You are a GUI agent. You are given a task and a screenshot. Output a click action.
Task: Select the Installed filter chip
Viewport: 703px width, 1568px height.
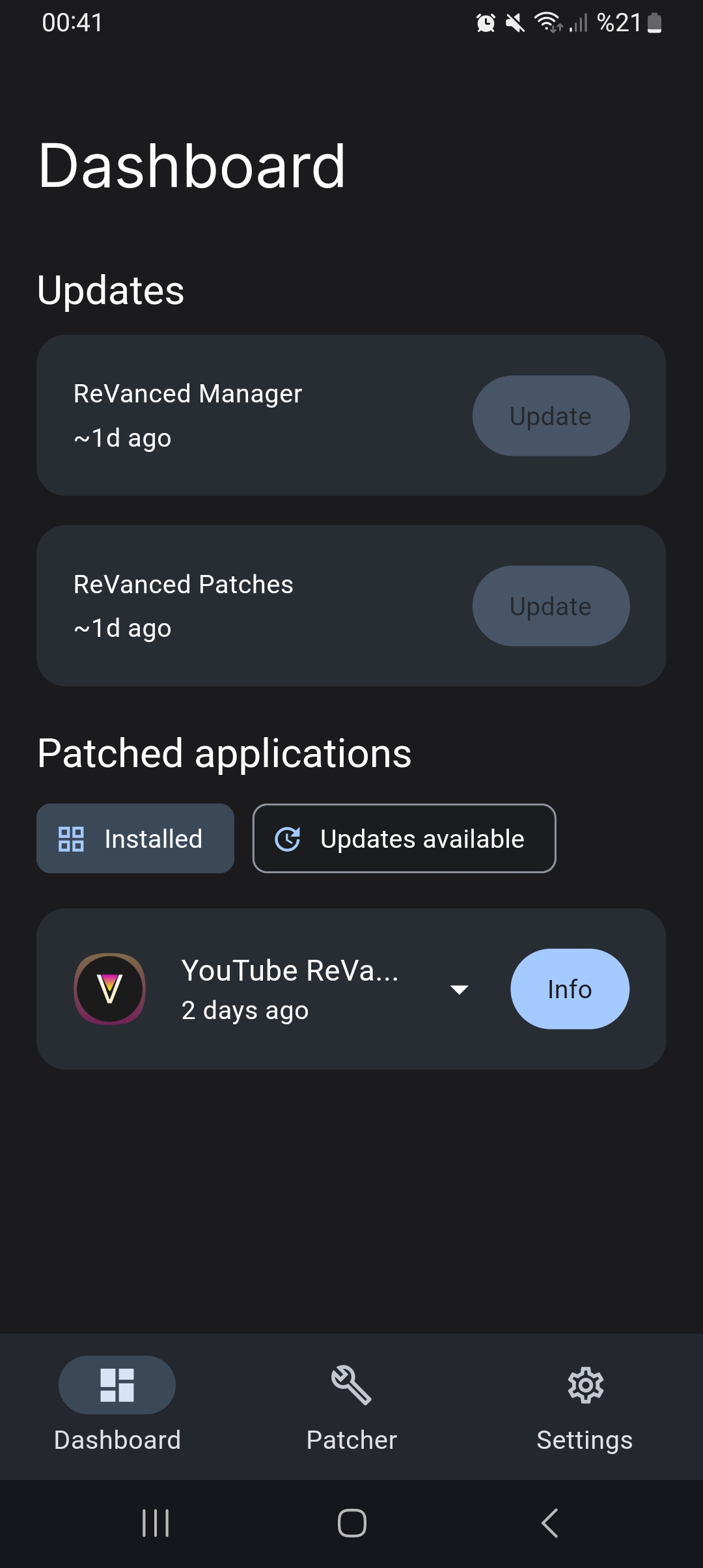(x=135, y=838)
